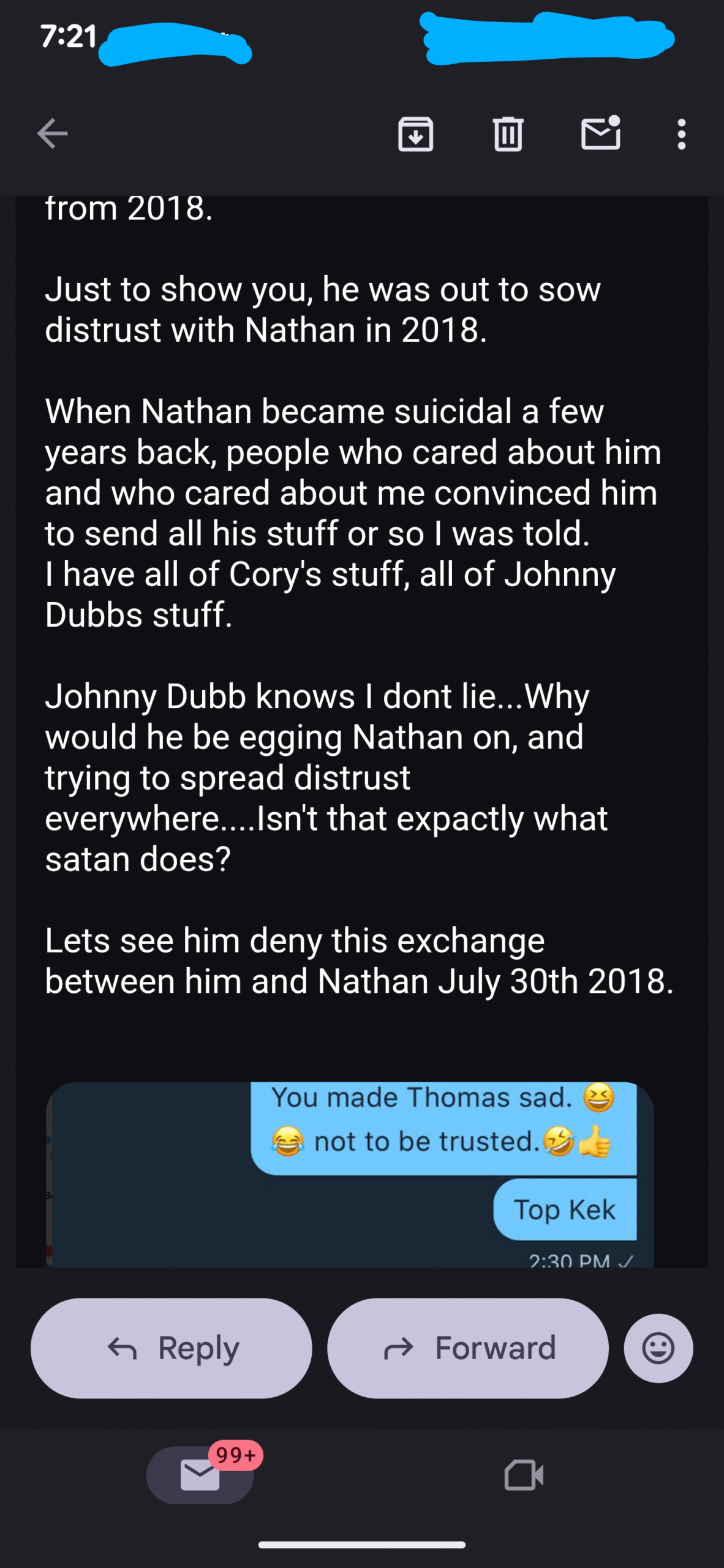Delete this email

tap(508, 134)
